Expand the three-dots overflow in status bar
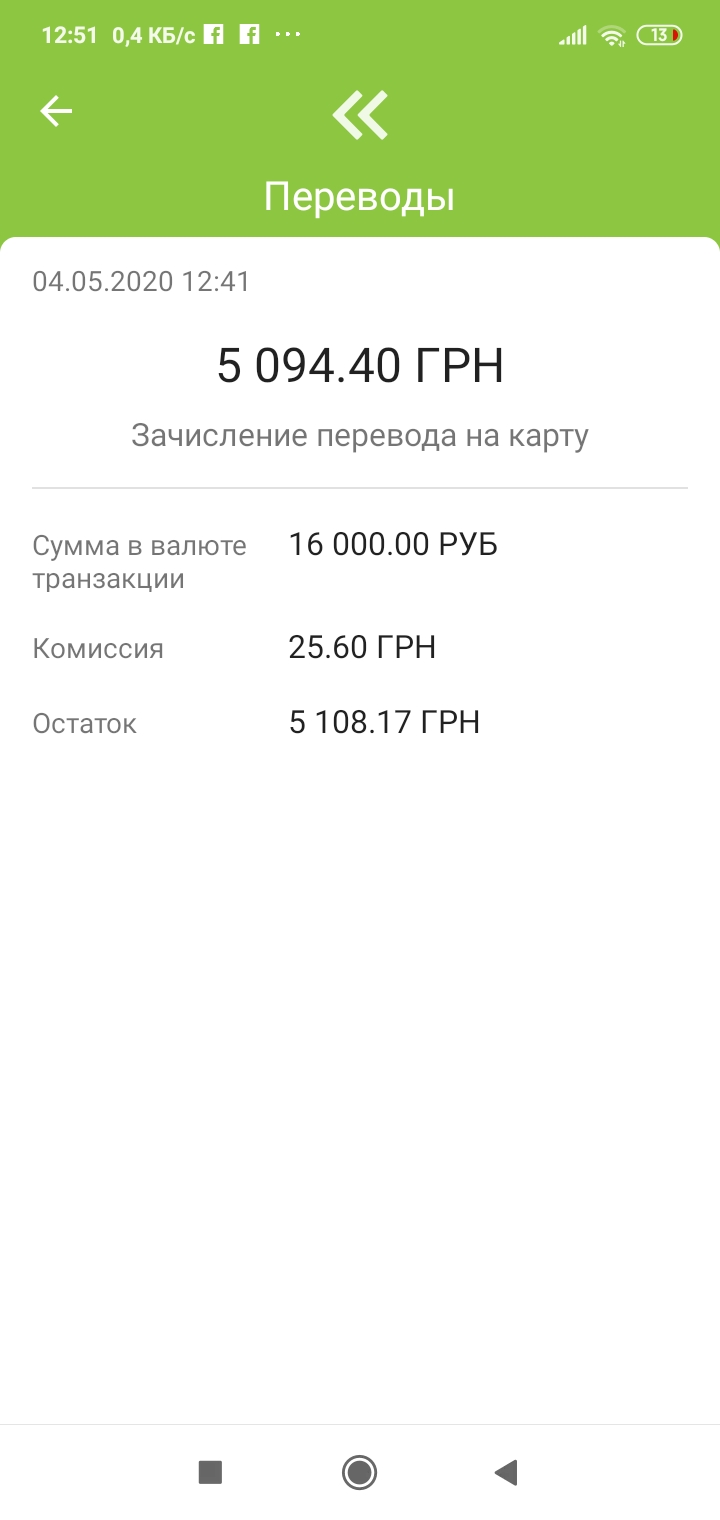720x1520 pixels. click(290, 33)
